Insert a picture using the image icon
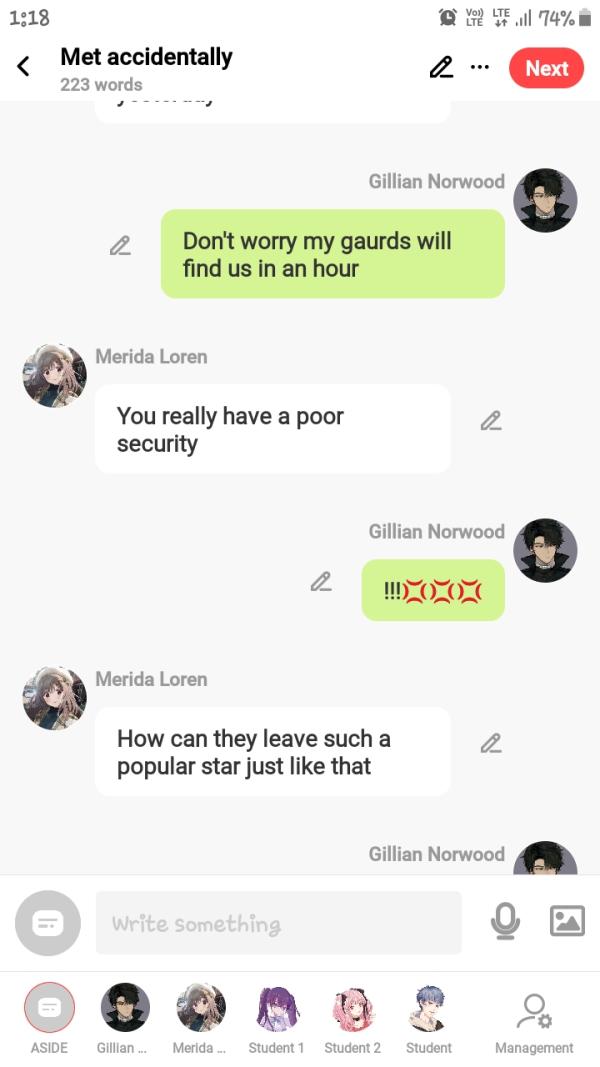The height and width of the screenshot is (1067, 600). pos(567,921)
